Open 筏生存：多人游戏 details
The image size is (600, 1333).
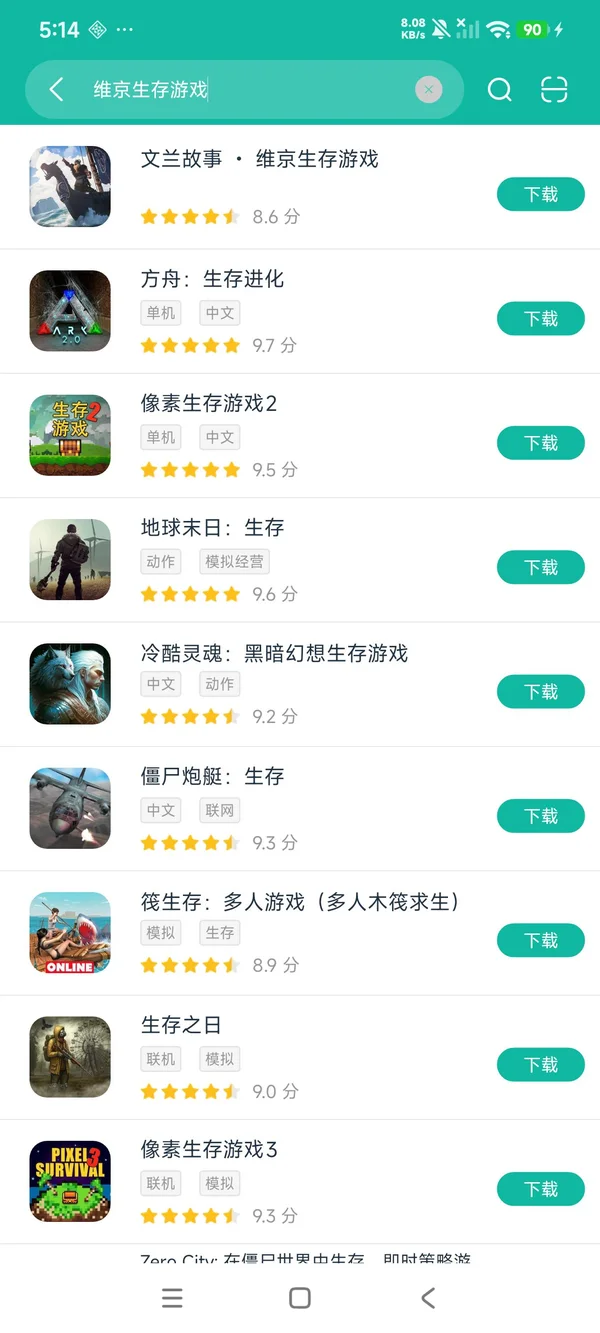tap(300, 902)
